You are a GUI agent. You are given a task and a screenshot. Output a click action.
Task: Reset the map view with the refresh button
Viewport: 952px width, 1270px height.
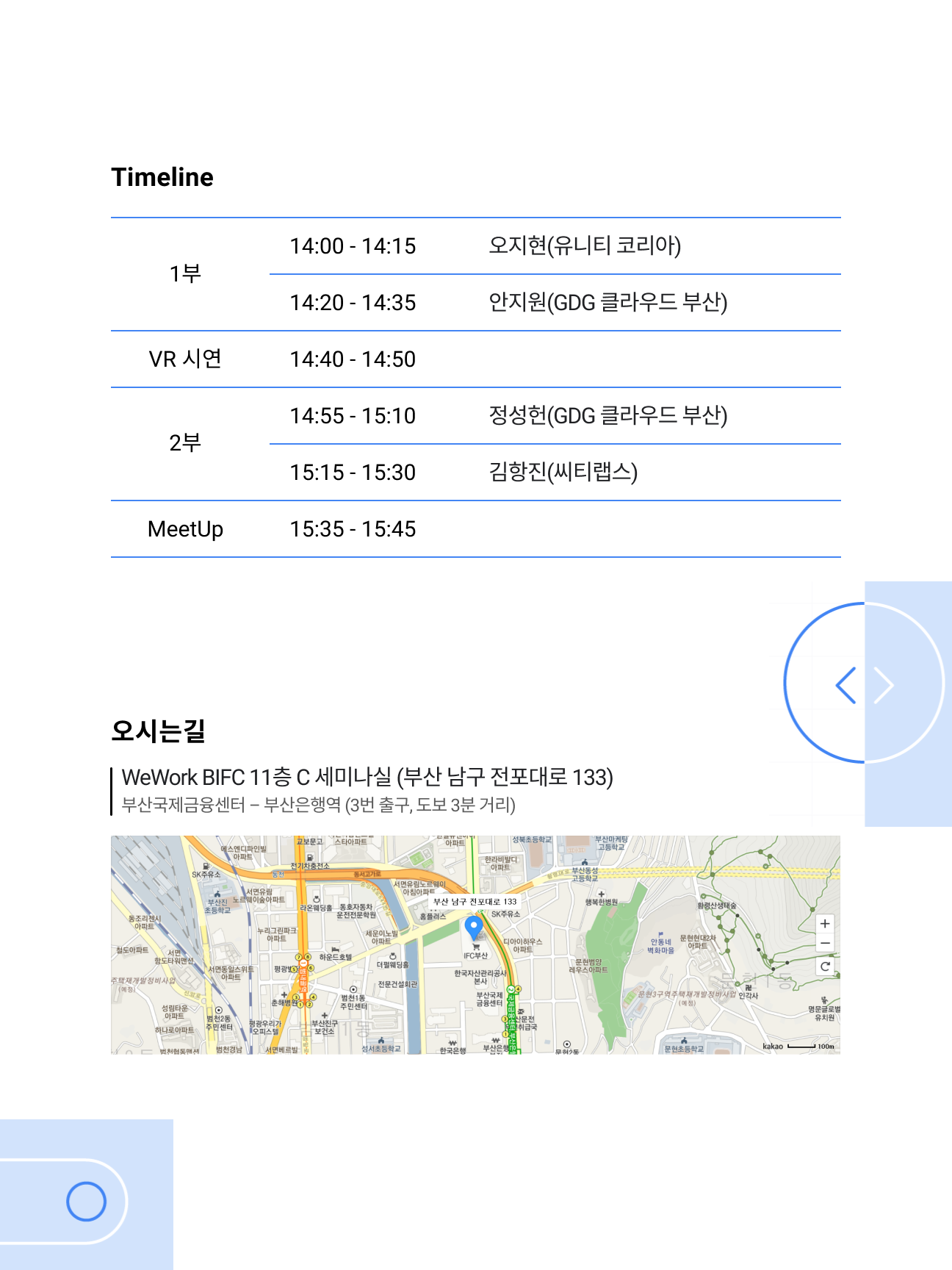(825, 966)
